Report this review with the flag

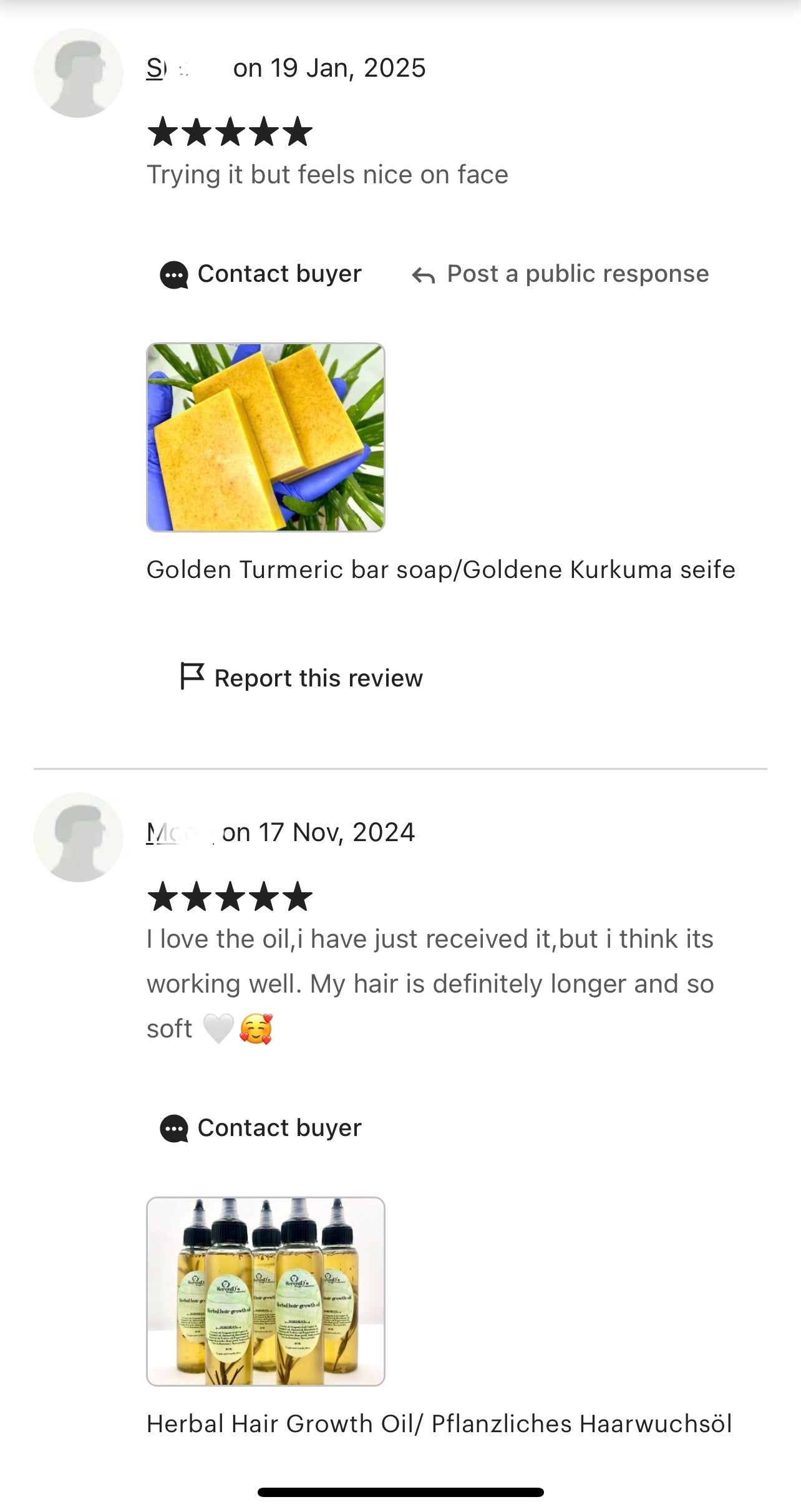[302, 678]
